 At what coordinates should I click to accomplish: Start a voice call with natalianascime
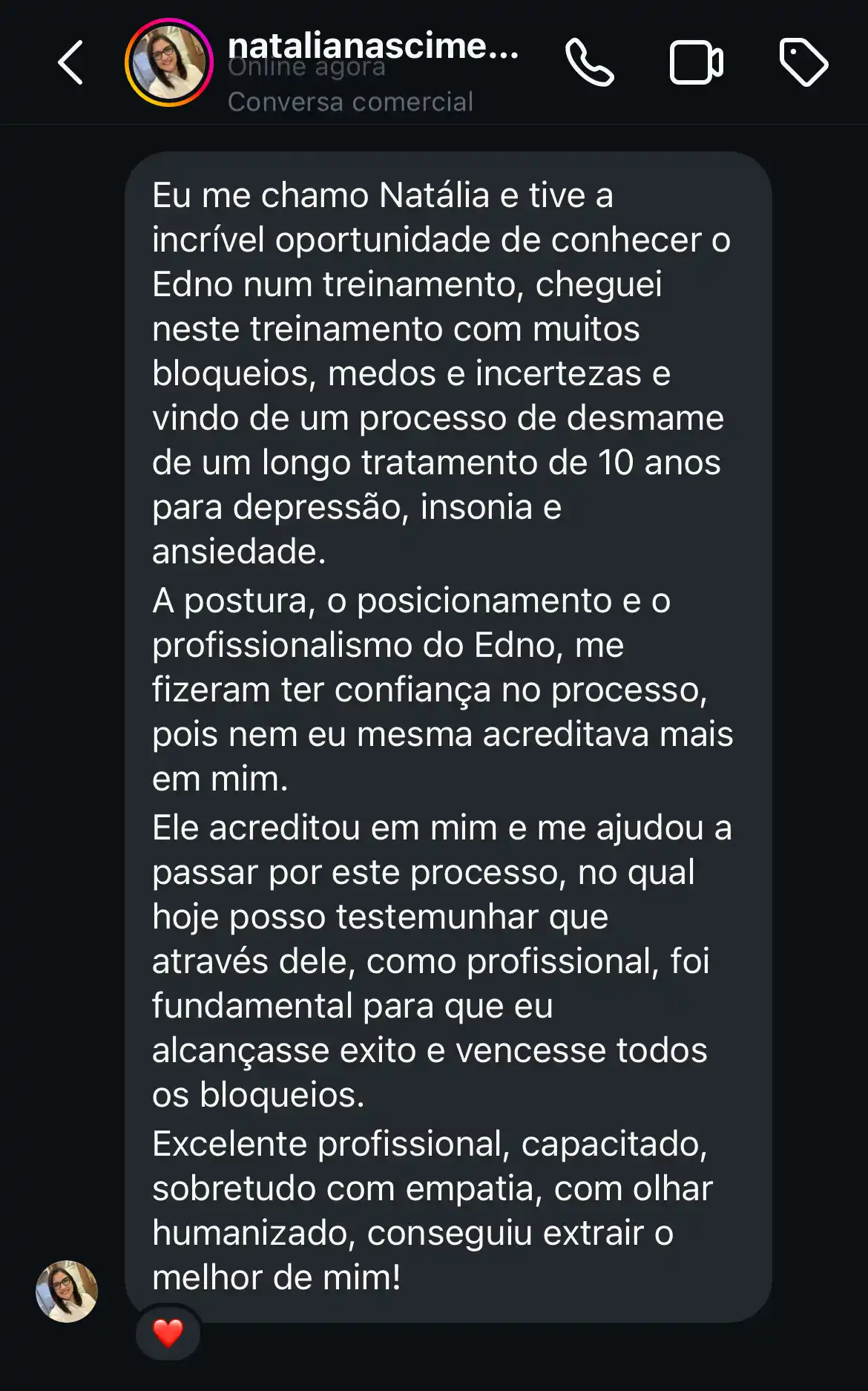pos(590,62)
